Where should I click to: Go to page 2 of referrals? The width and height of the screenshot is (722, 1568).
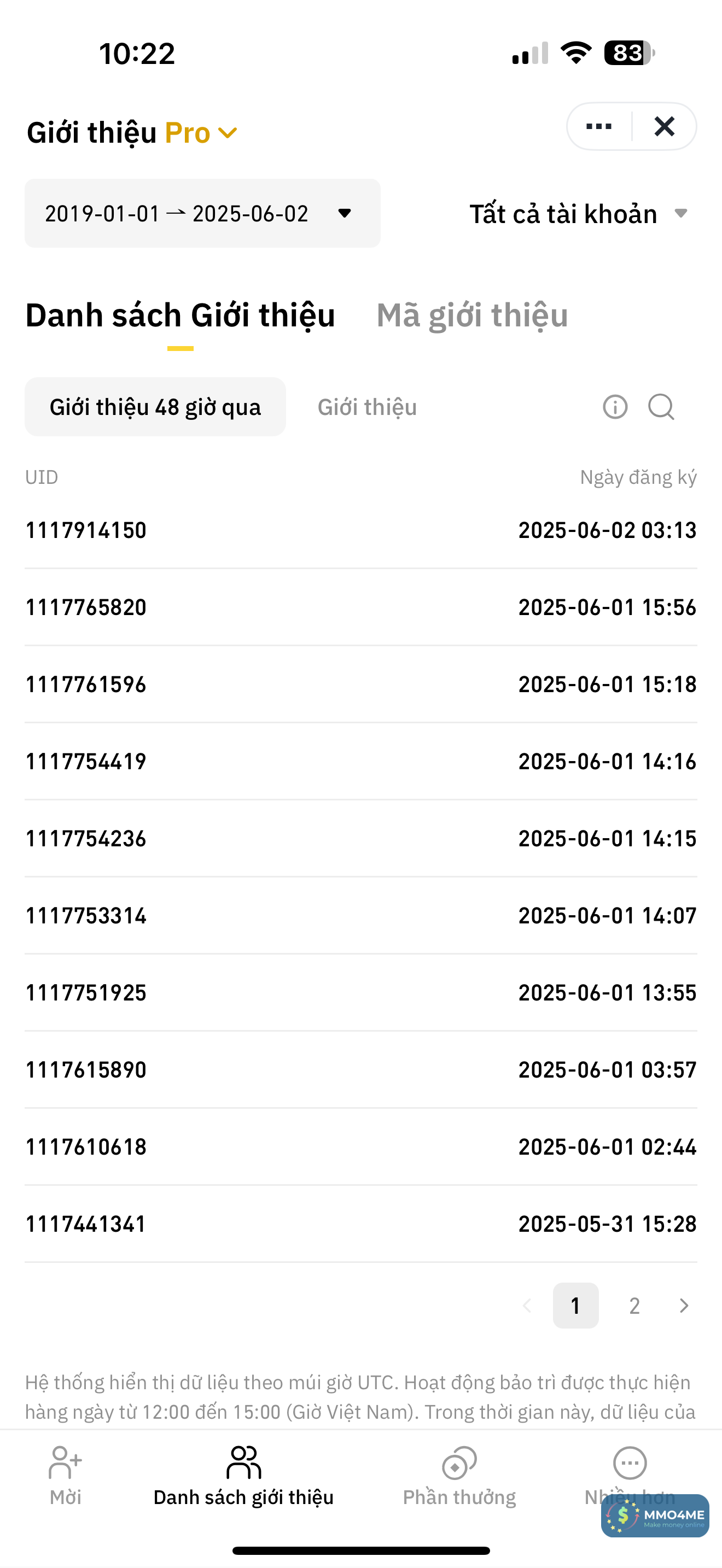[x=634, y=1306]
